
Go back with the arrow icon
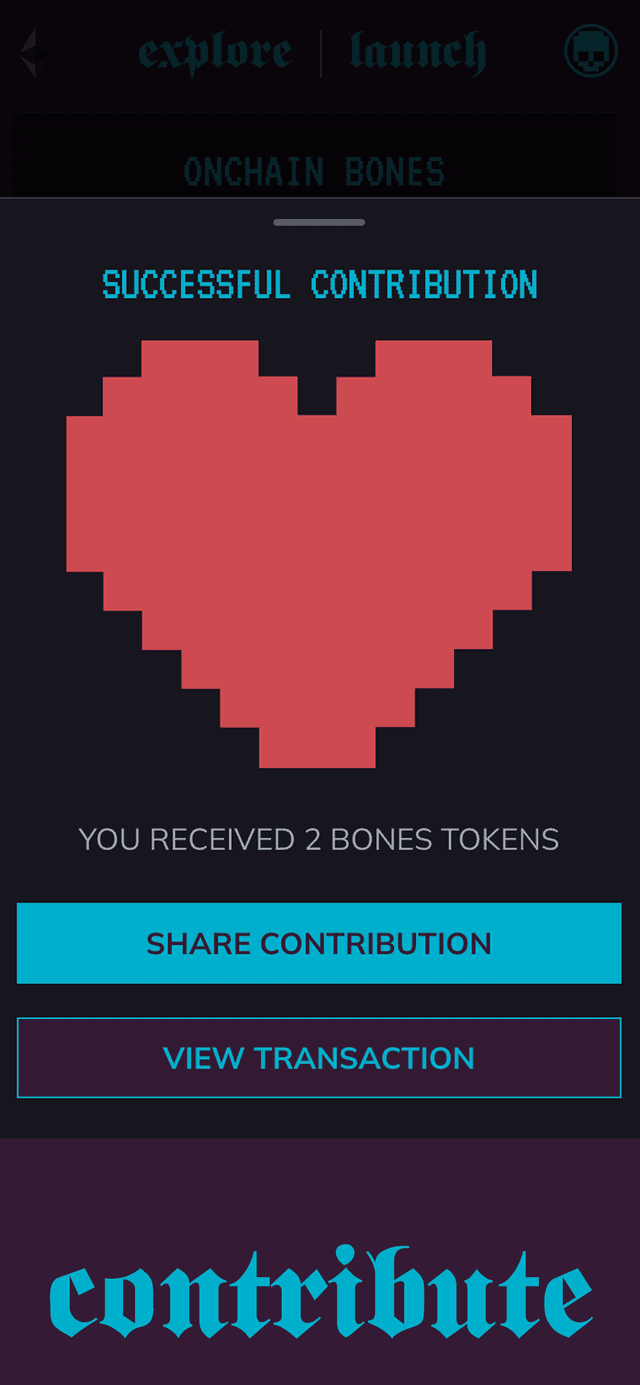tap(30, 52)
